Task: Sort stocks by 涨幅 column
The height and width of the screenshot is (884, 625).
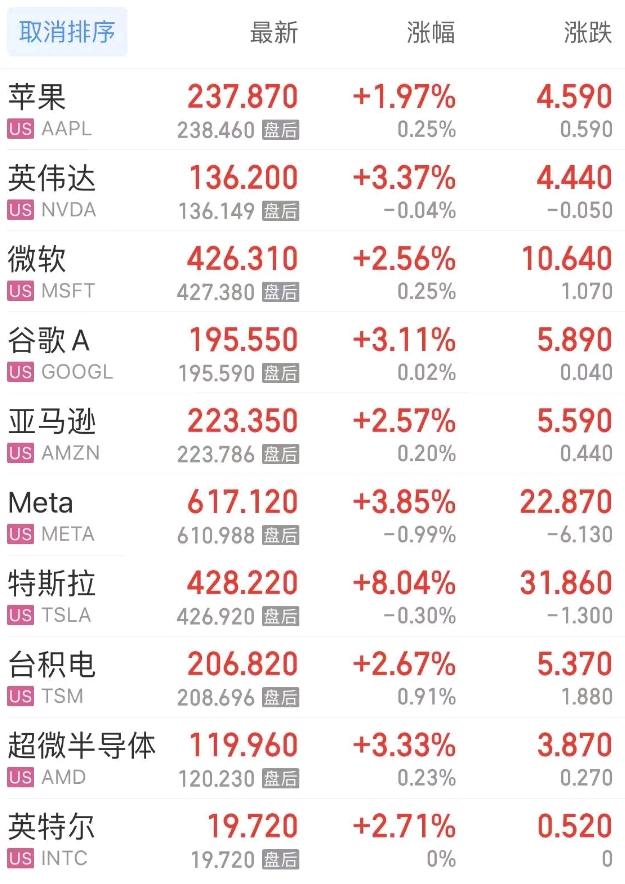Action: [431, 32]
